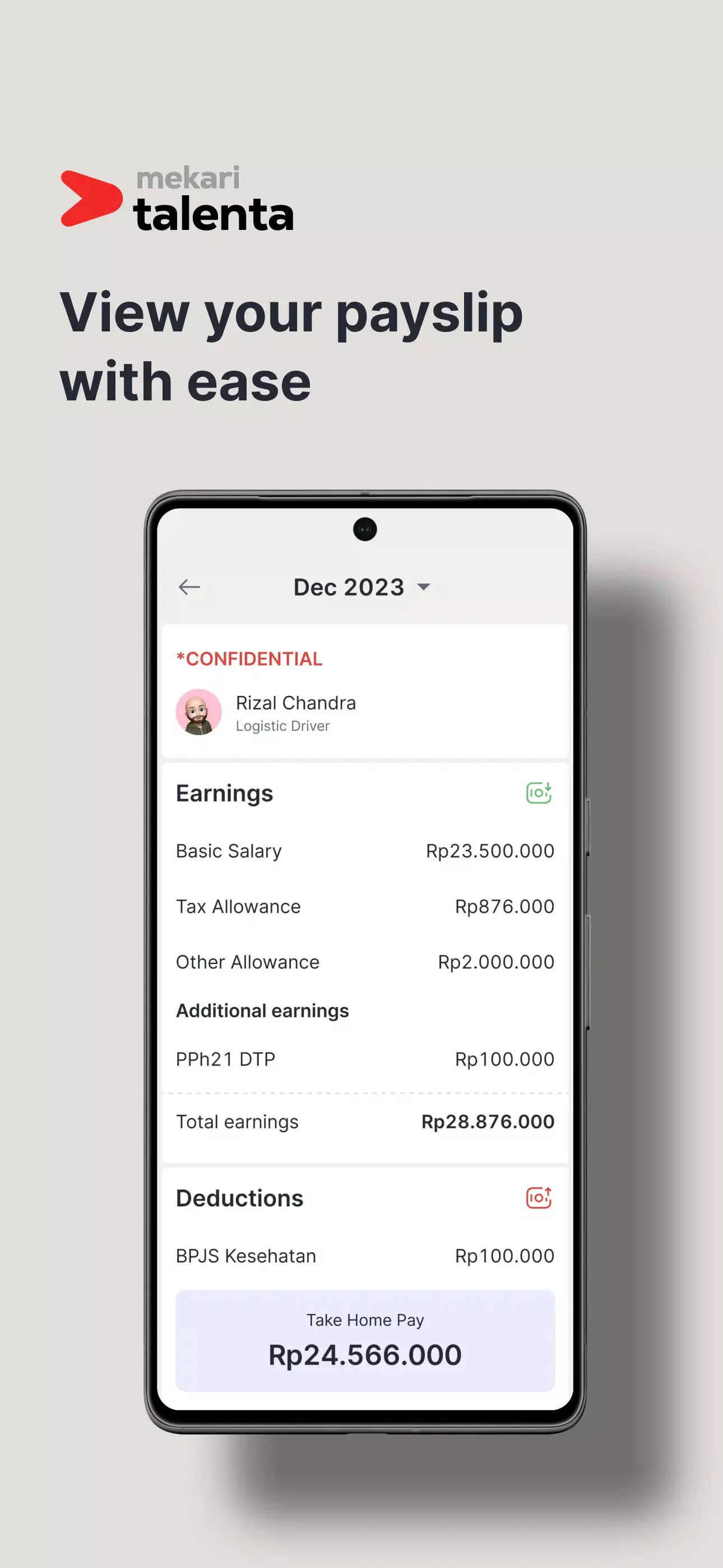Collapse the Deductions section header
Screen dimensions: 723x1568
pos(239,1197)
